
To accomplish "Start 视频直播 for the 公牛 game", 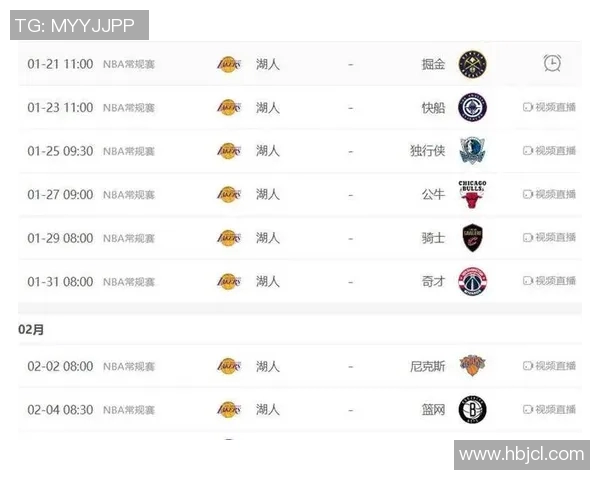I will 549,194.
